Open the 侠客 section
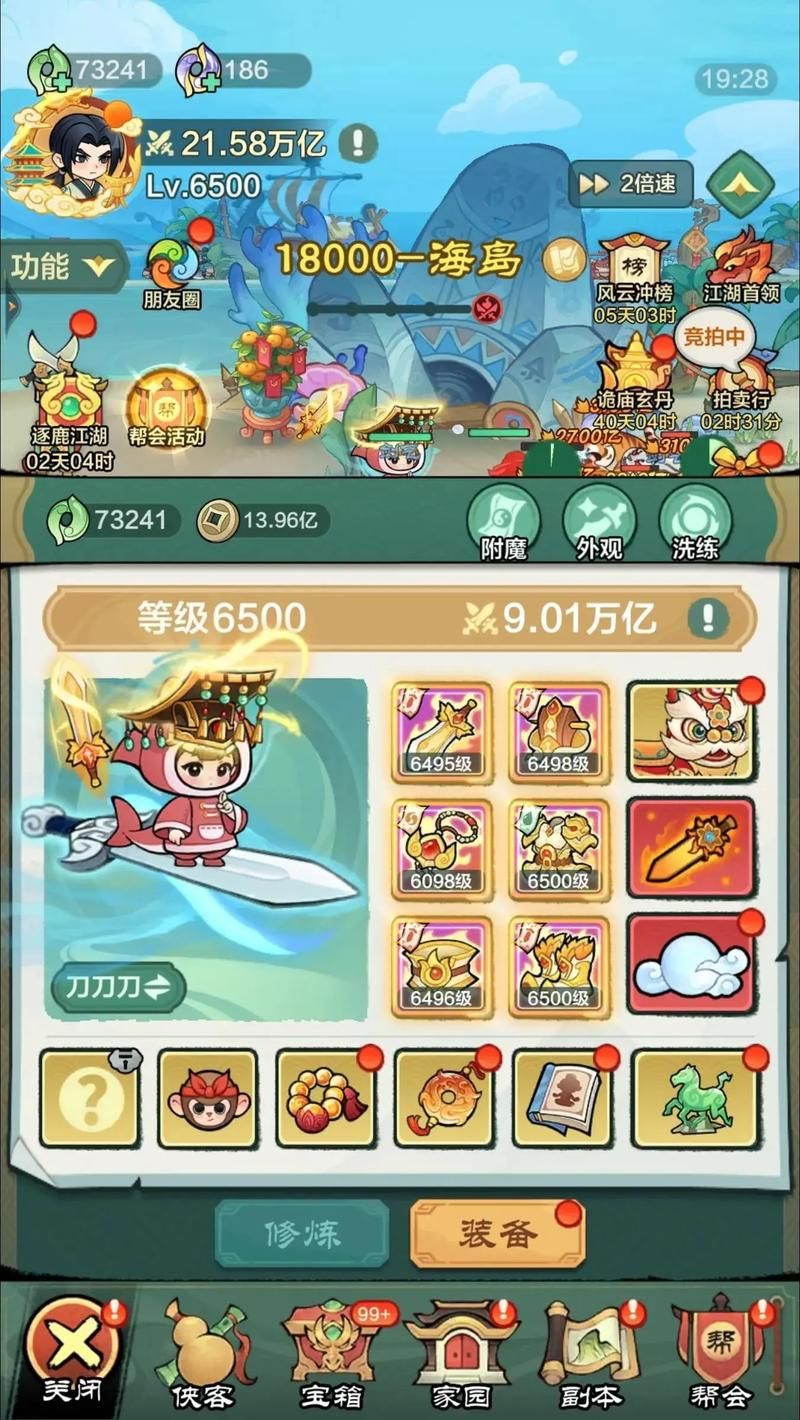Screen dimensions: 800x1420 tap(201, 1350)
